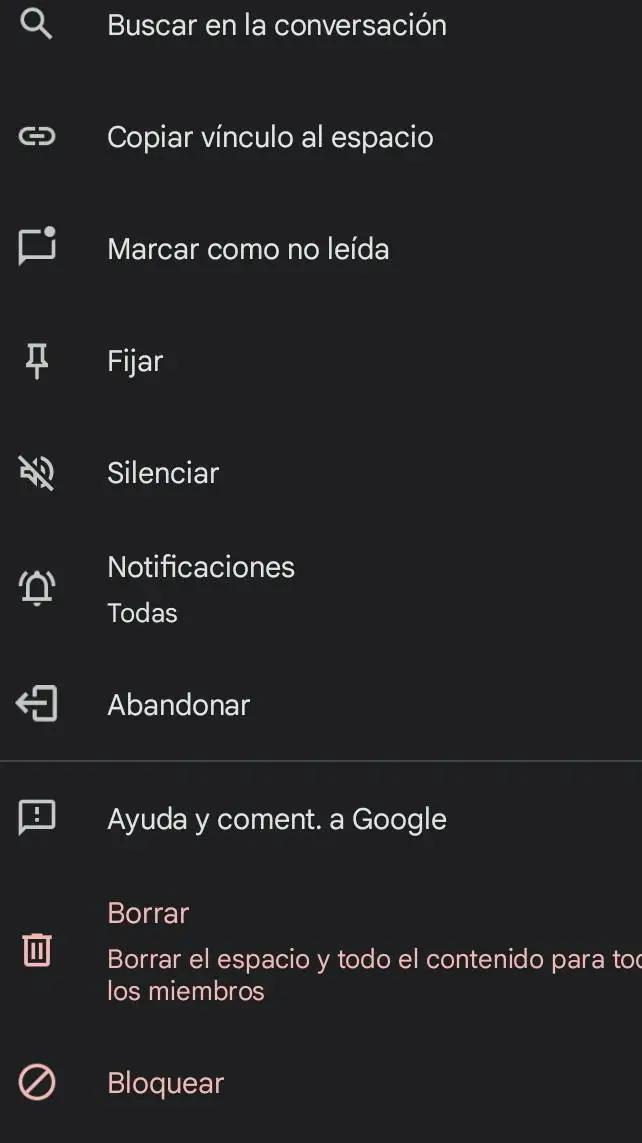Tap Borrar to delete the space
Viewport: 642px width, 1143px height.
pyautogui.click(x=321, y=951)
